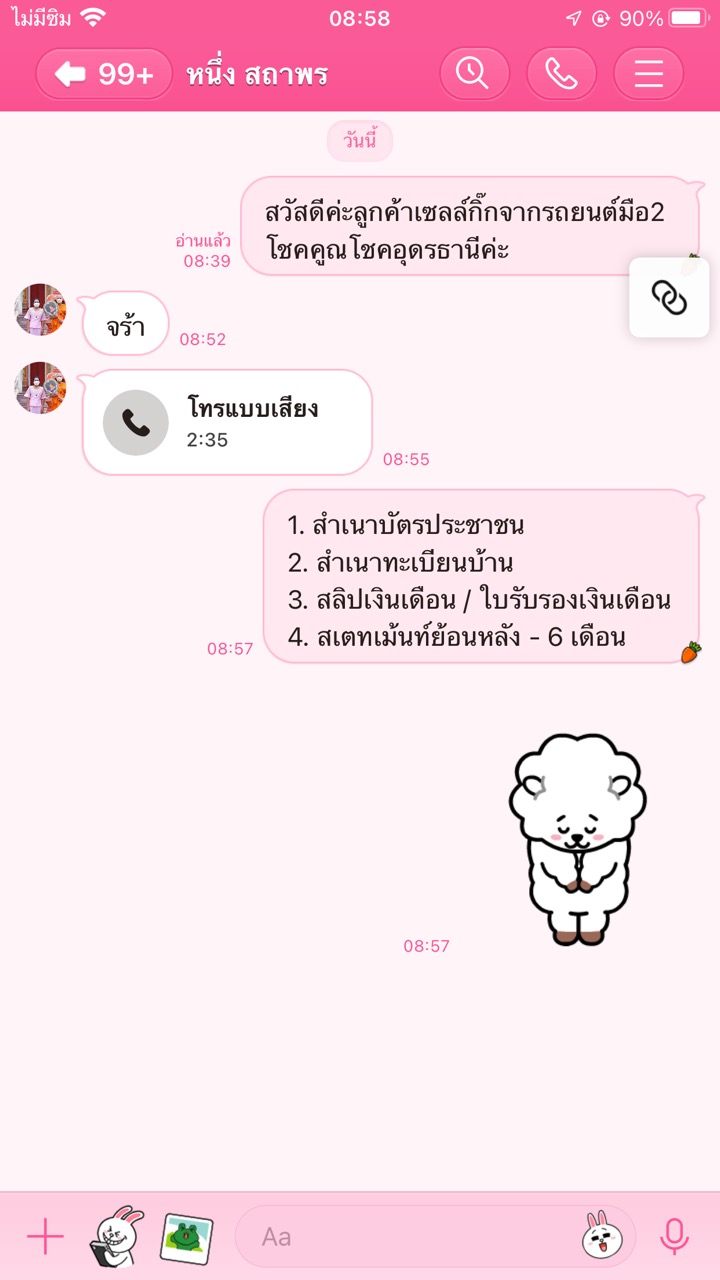
Task: Focus the Aa message input field
Action: (x=410, y=1237)
